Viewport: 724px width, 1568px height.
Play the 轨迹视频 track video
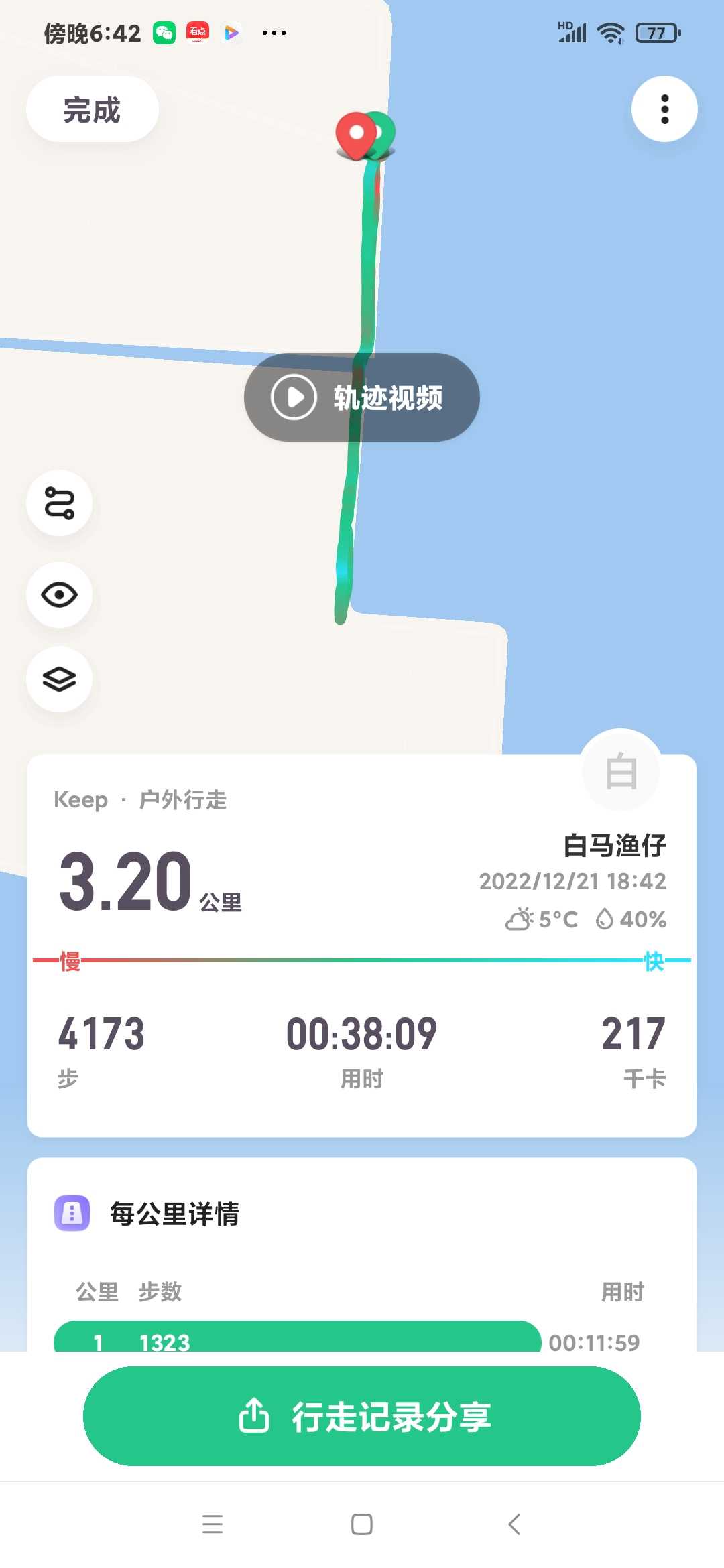tap(362, 397)
